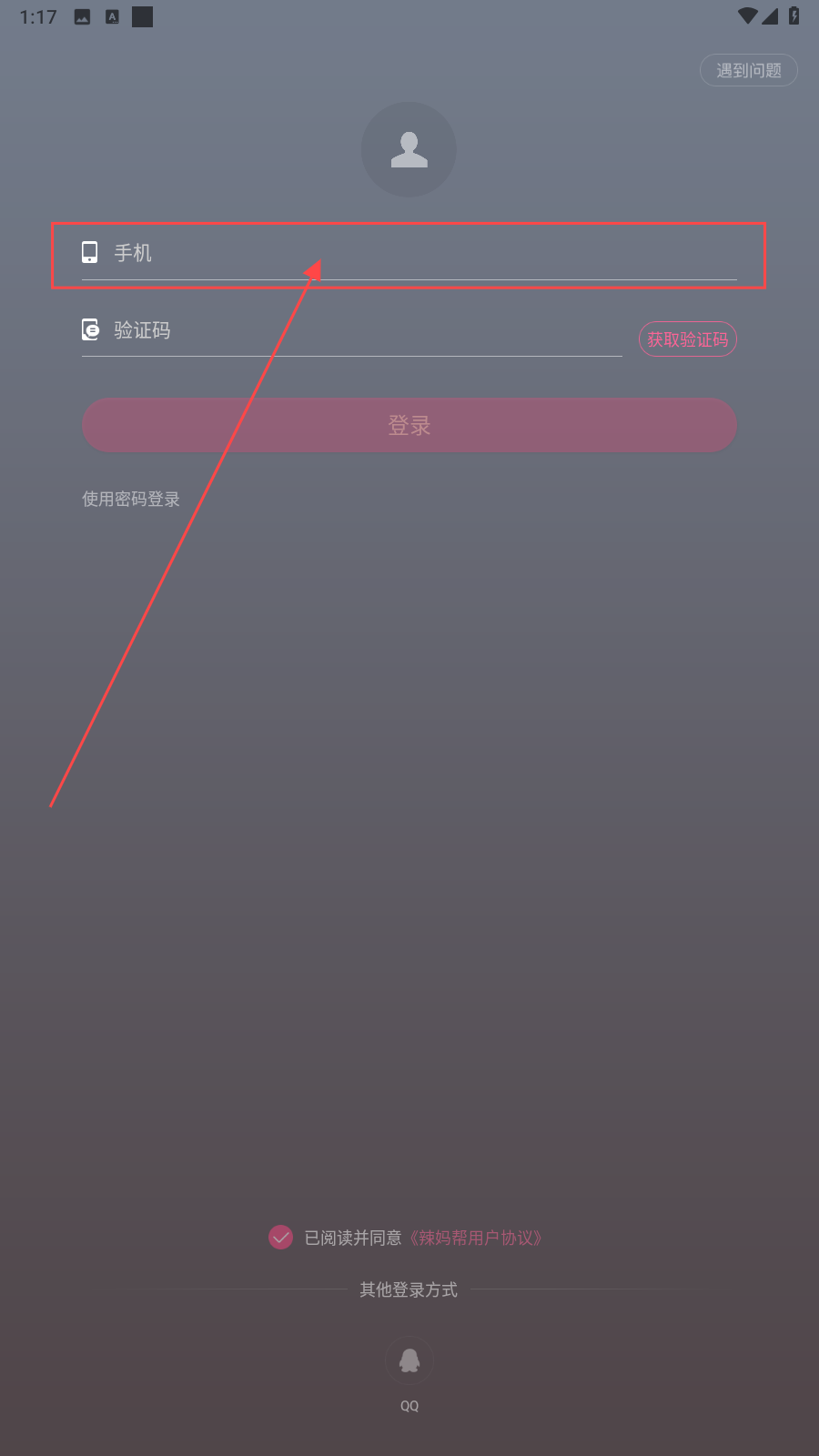Image resolution: width=819 pixels, height=1456 pixels.
Task: Open 《辣妈帮用户协议》 link
Action: point(475,1238)
